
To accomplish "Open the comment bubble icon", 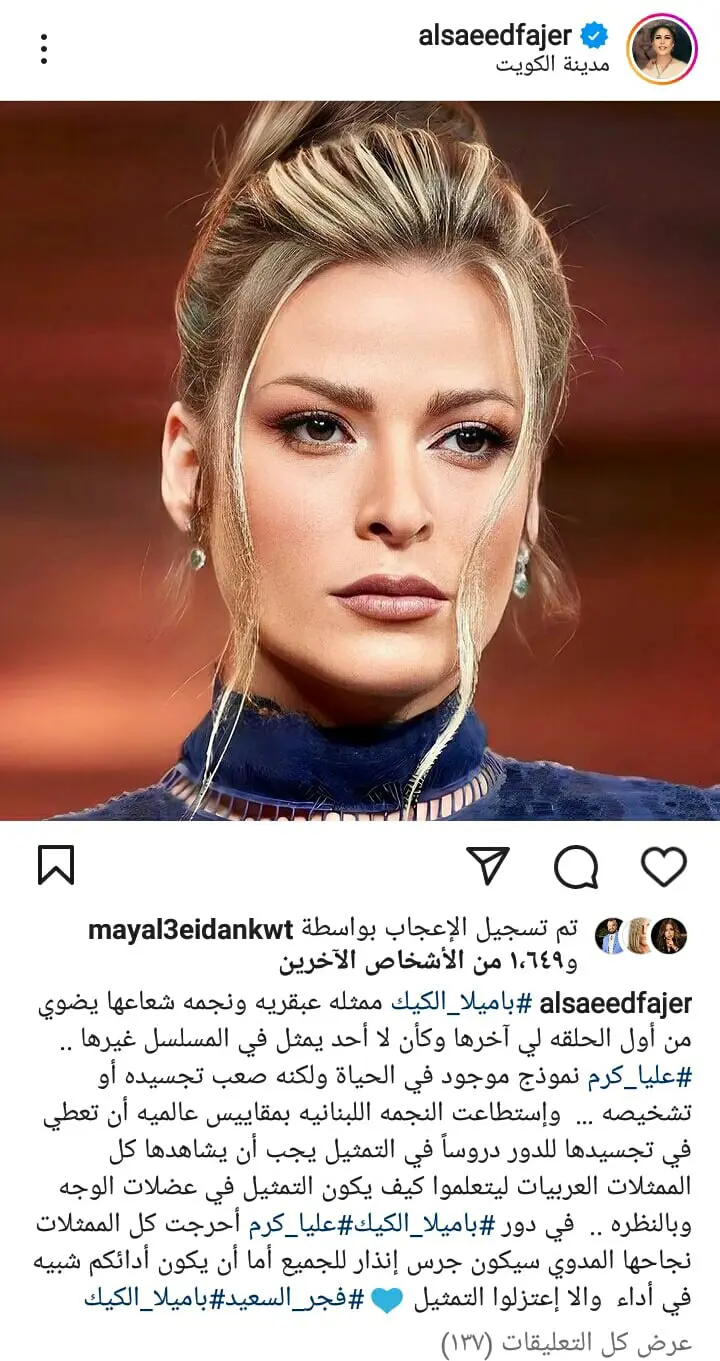I will pos(576,866).
